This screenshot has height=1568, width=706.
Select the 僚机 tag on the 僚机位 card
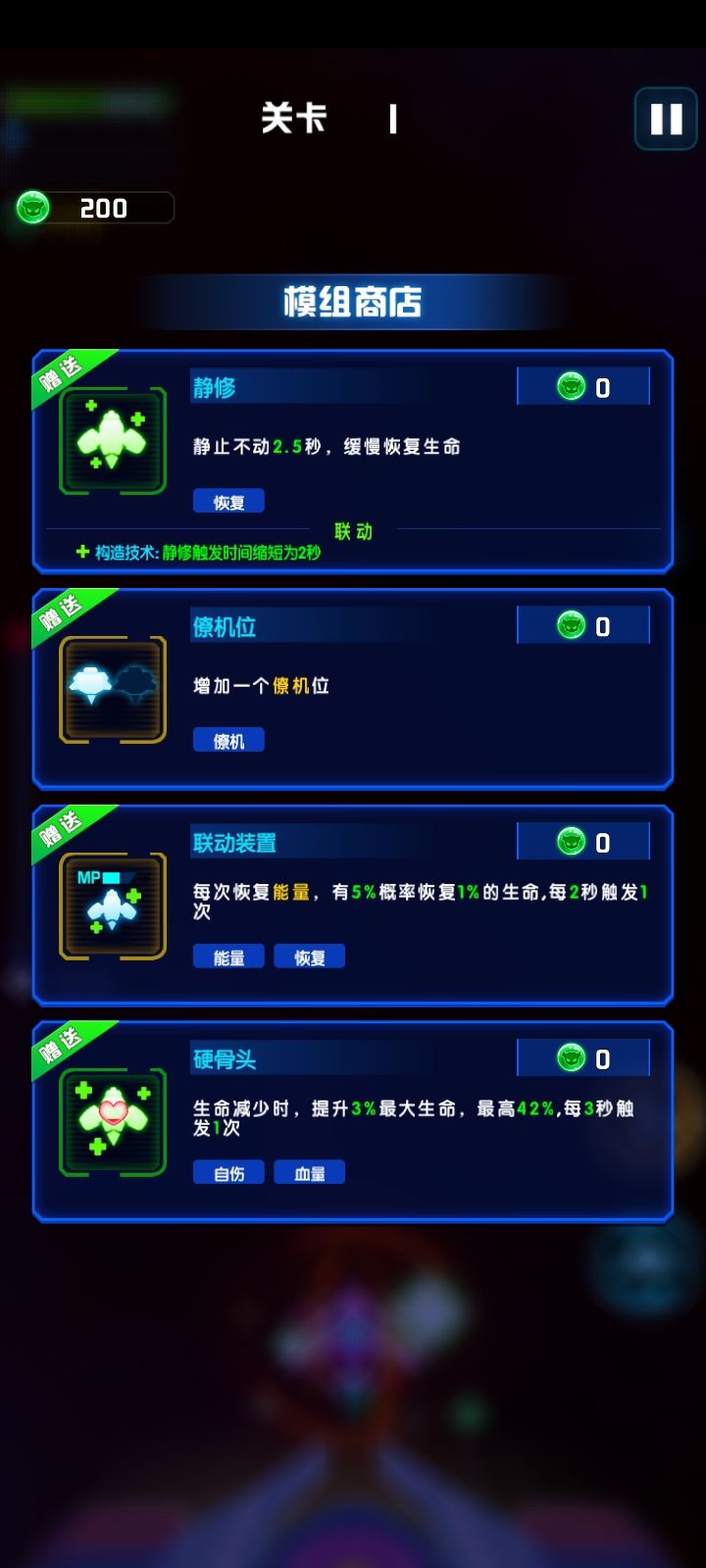(227, 739)
